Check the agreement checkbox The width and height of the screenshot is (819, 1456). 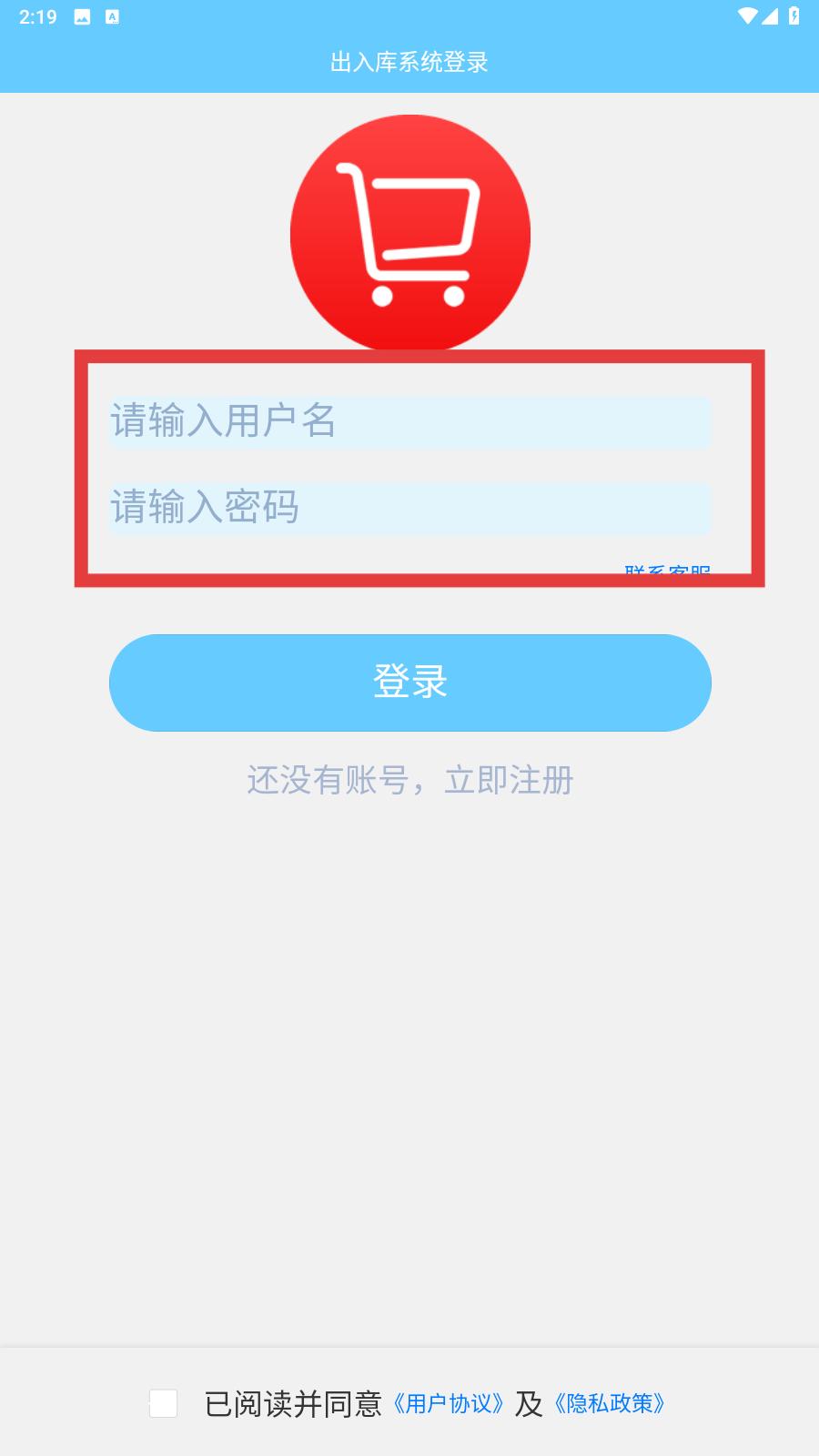pyautogui.click(x=164, y=1403)
